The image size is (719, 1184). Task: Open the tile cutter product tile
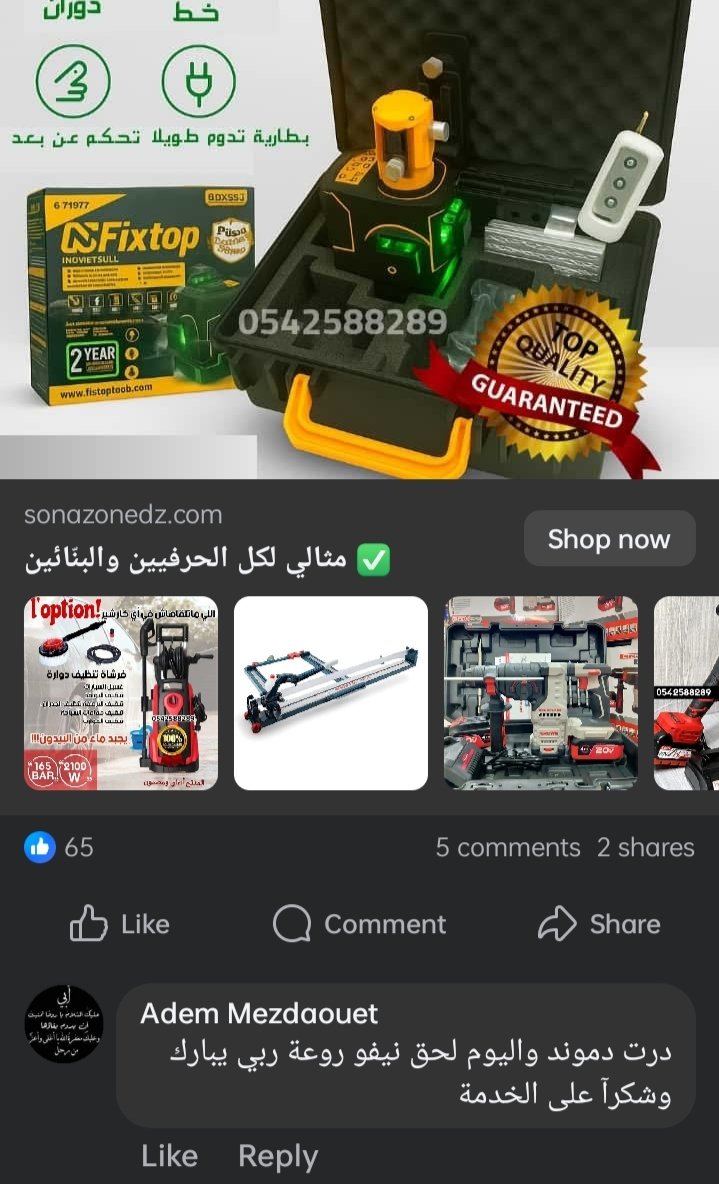coord(331,693)
